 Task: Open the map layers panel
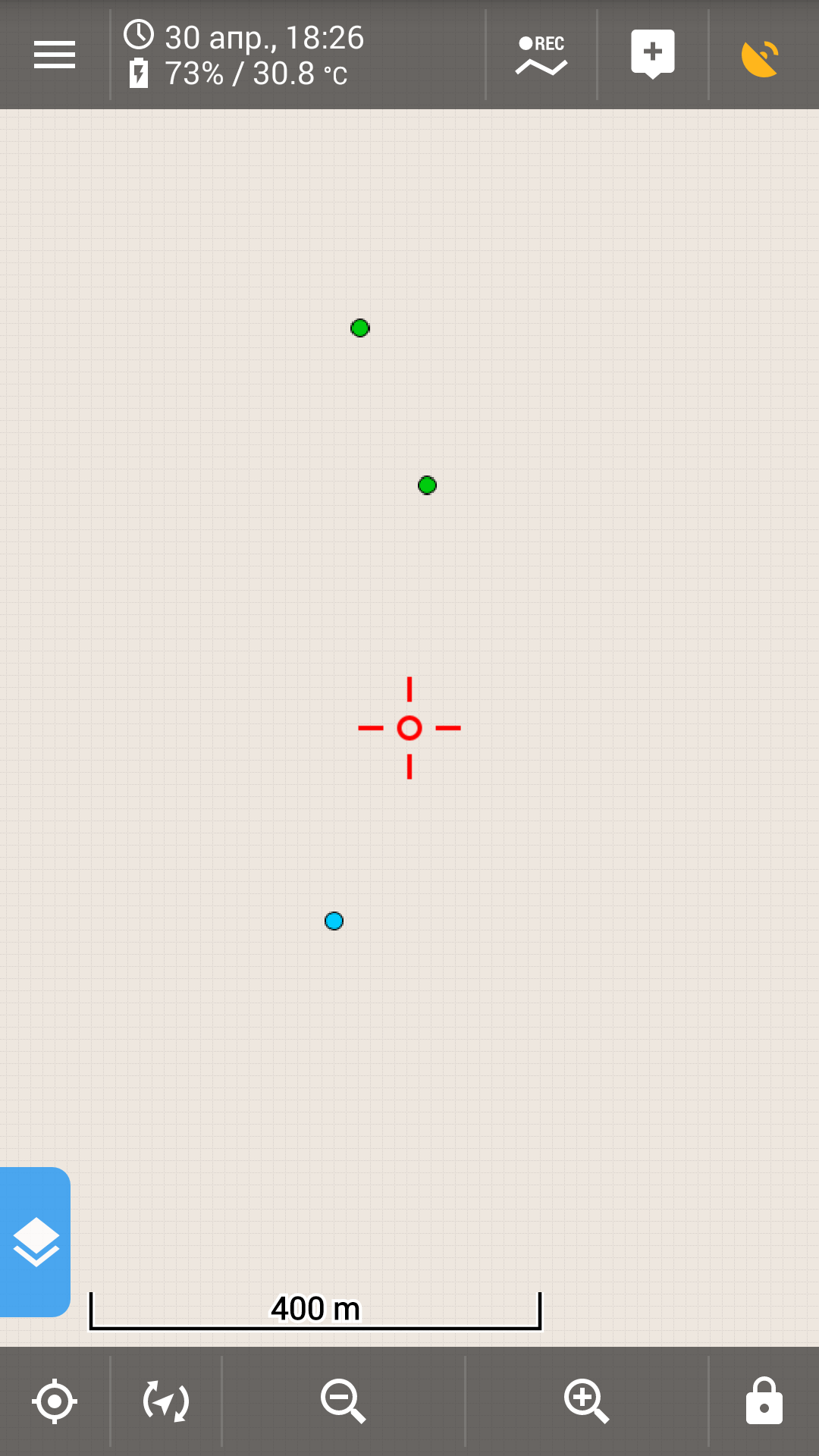(36, 1241)
